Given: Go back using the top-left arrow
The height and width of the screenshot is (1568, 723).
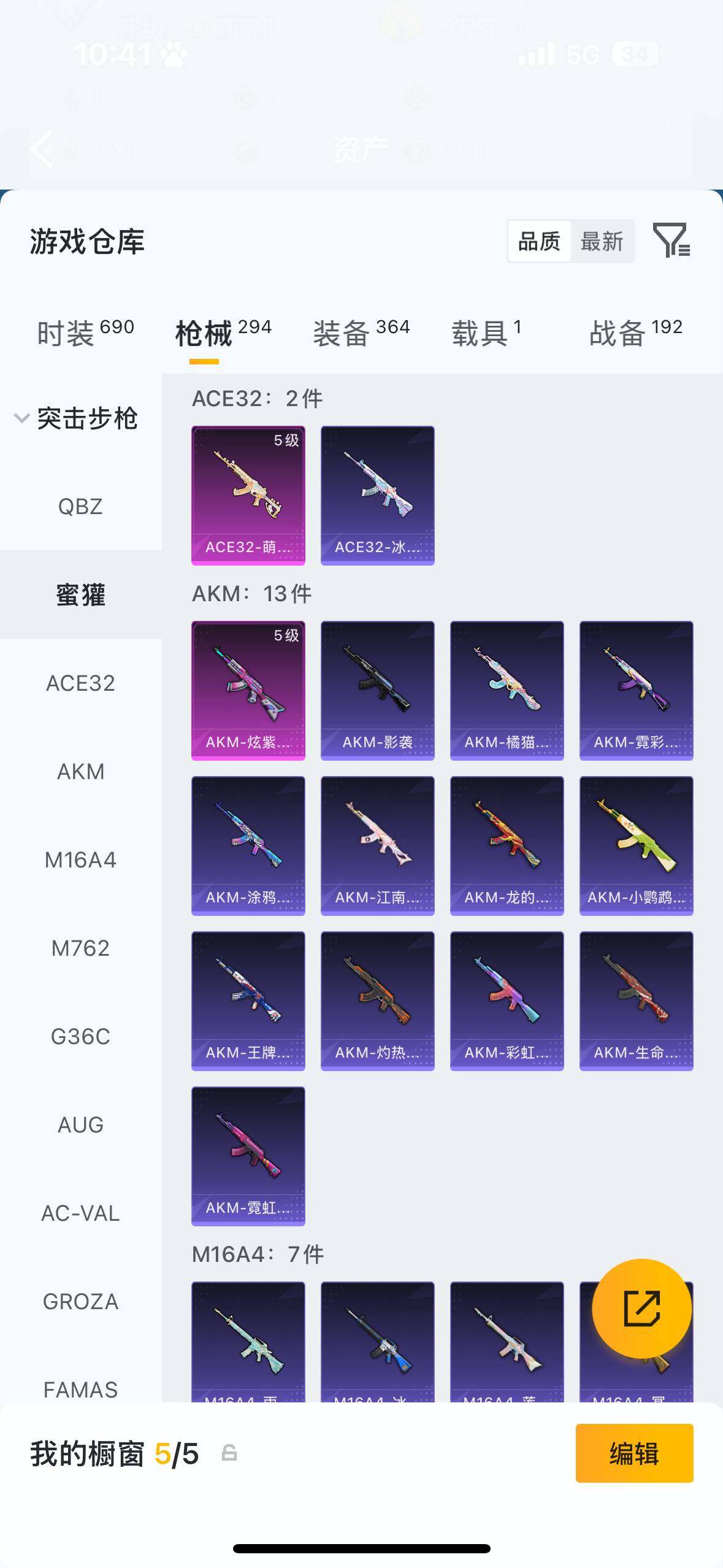Looking at the screenshot, I should pyautogui.click(x=42, y=148).
